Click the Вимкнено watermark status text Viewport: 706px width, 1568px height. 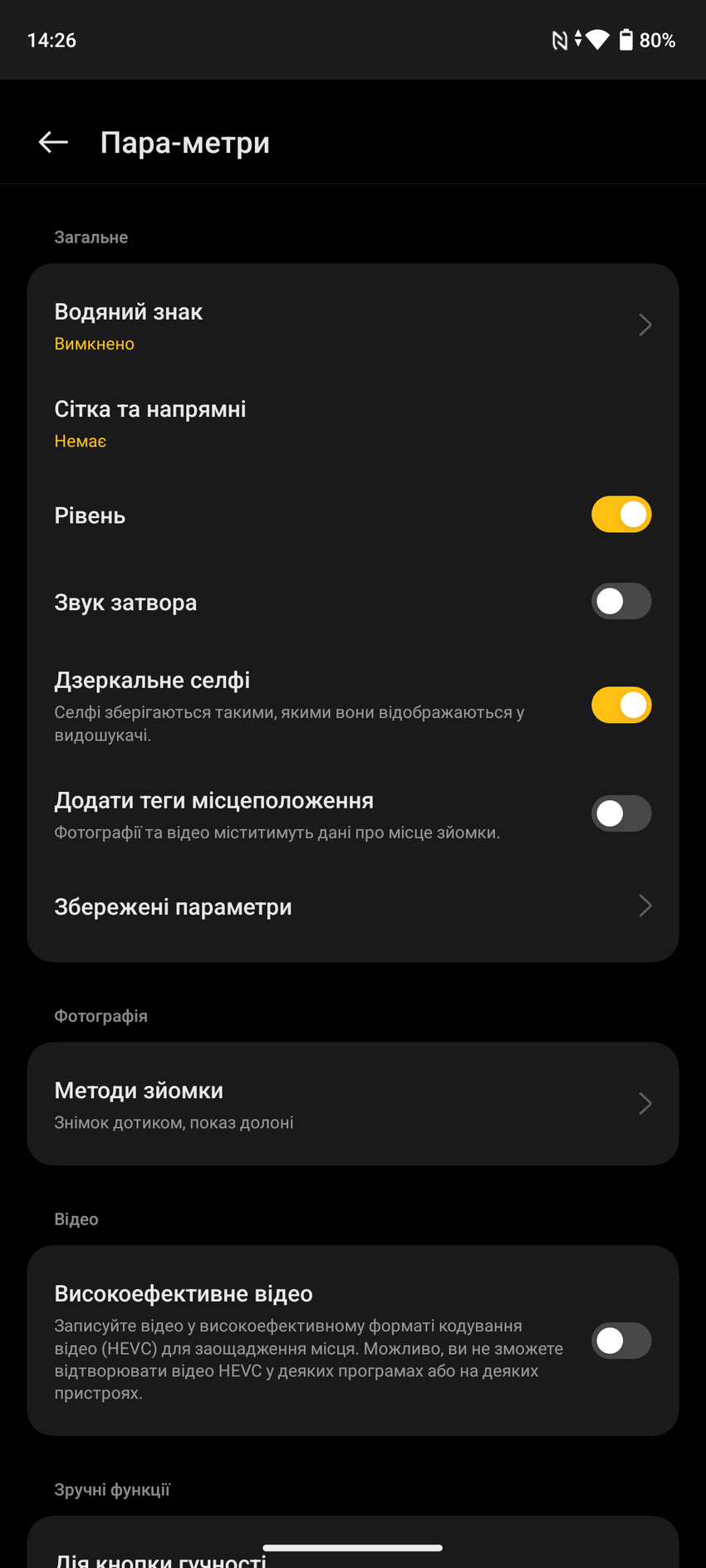pyautogui.click(x=94, y=343)
